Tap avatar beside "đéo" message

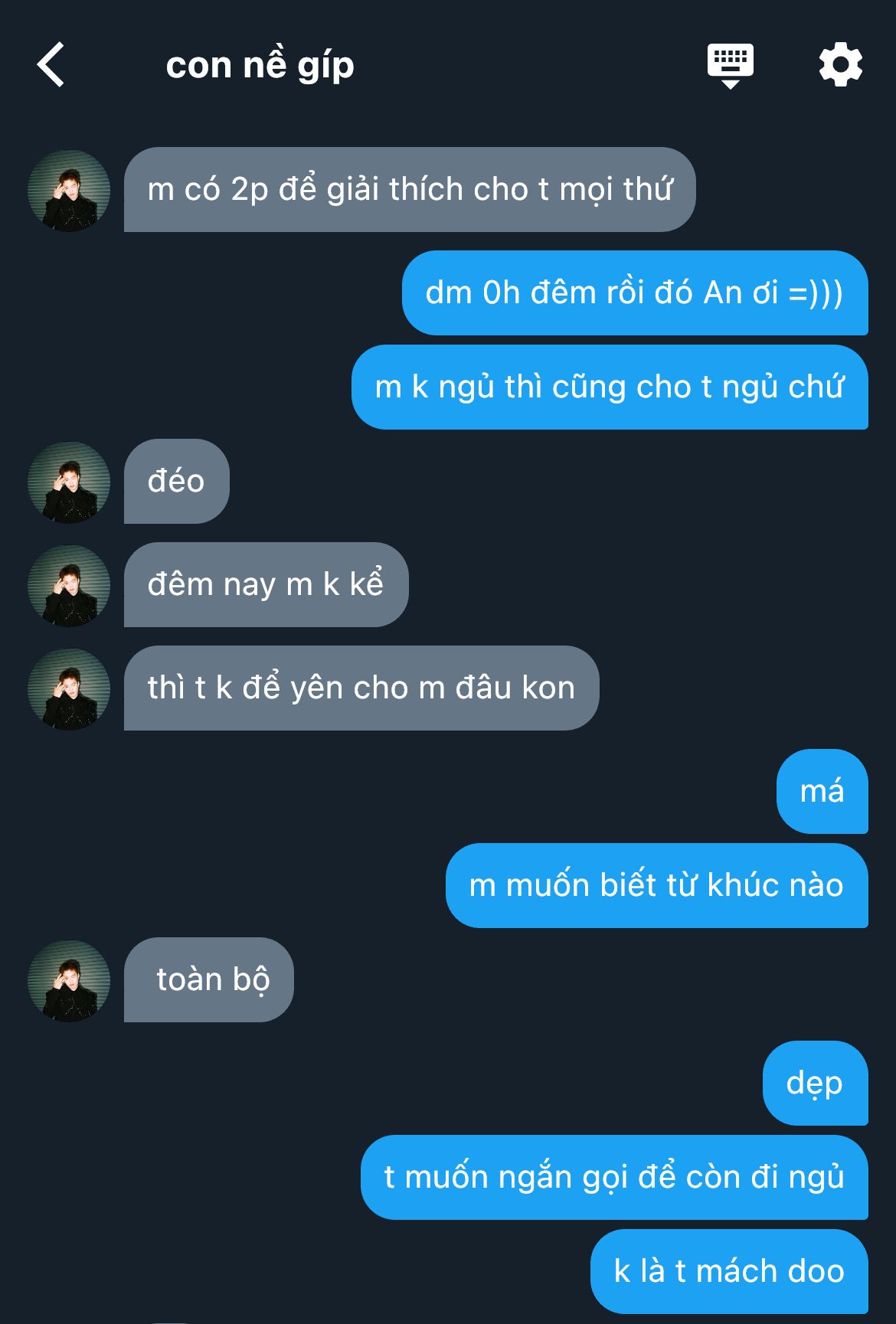(69, 482)
